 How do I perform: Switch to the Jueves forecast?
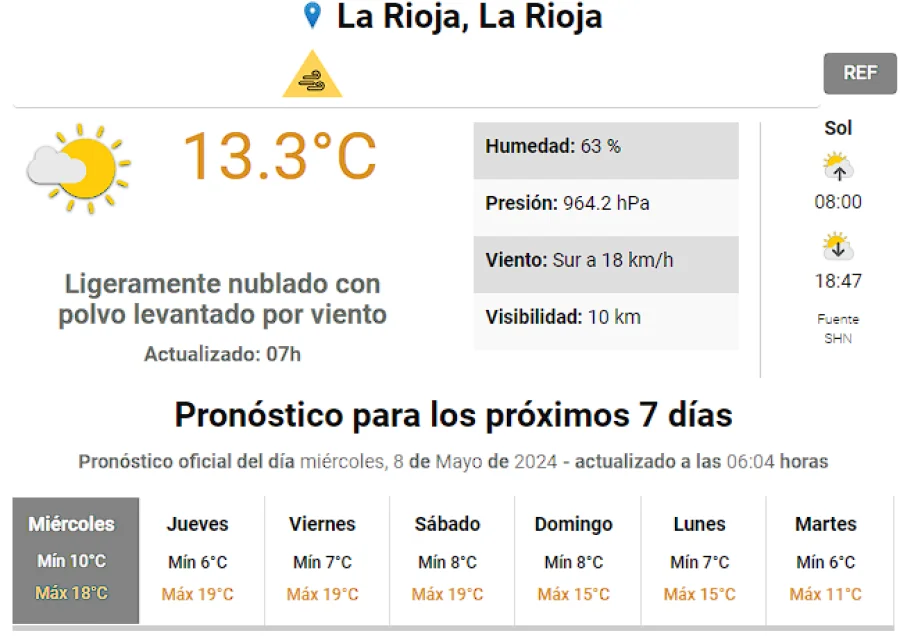[x=200, y=558]
